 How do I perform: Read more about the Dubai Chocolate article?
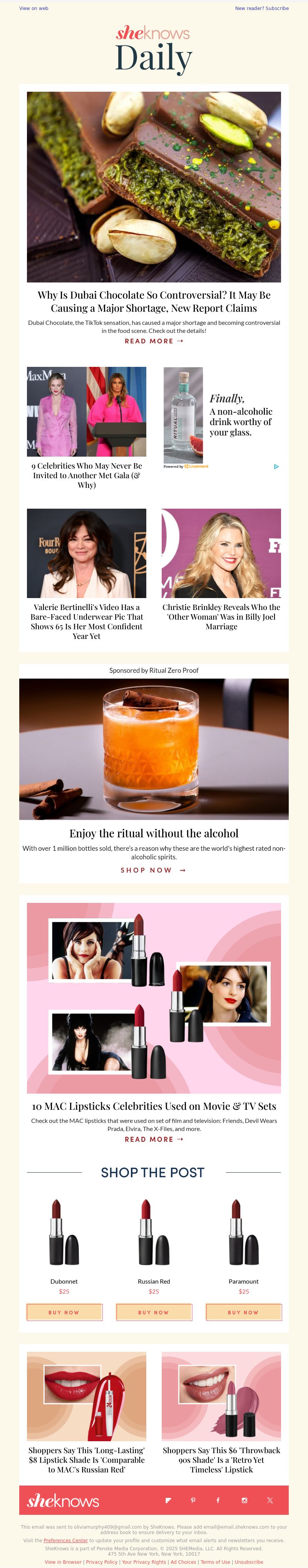153,341
